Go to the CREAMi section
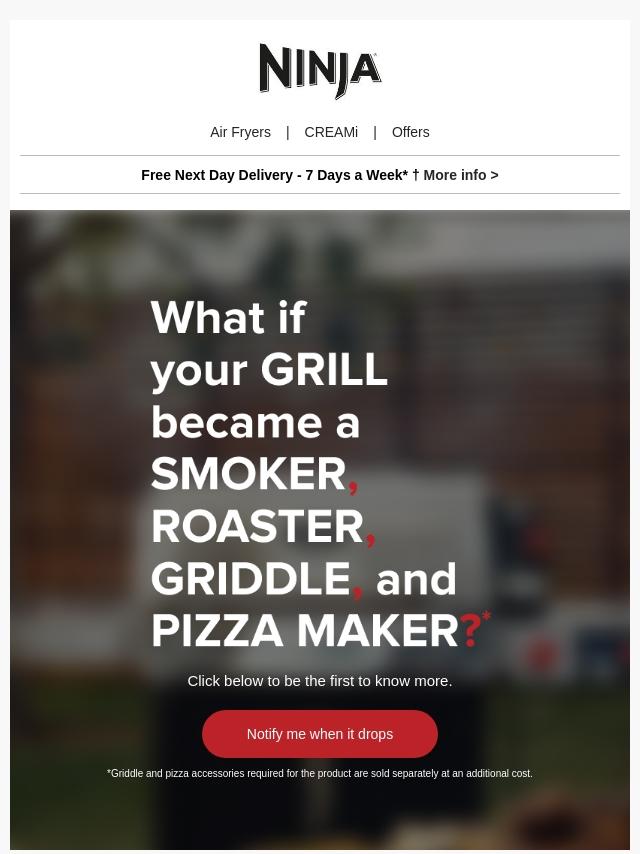Screen dimensions: 640x854 [331, 132]
